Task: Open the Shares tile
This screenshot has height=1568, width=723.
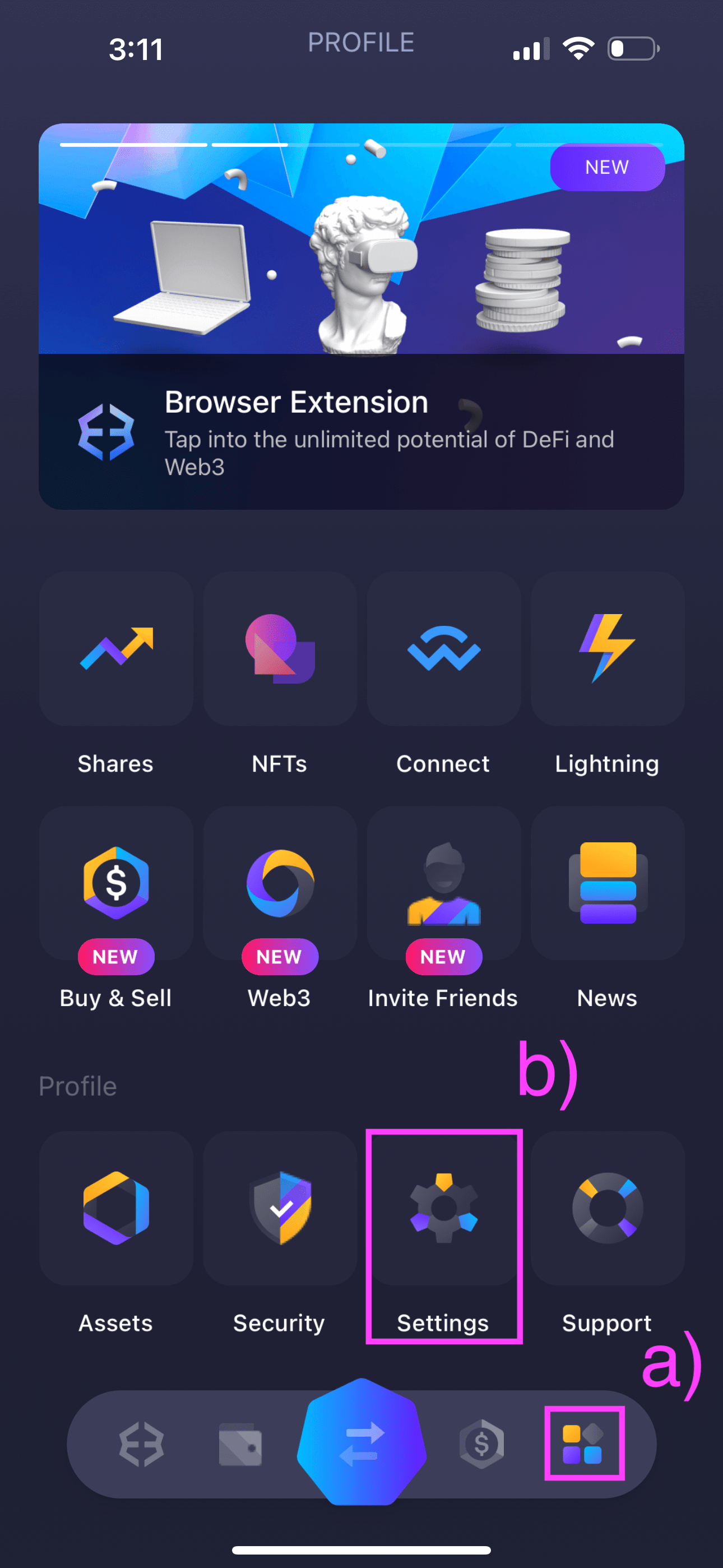Action: [x=115, y=649]
